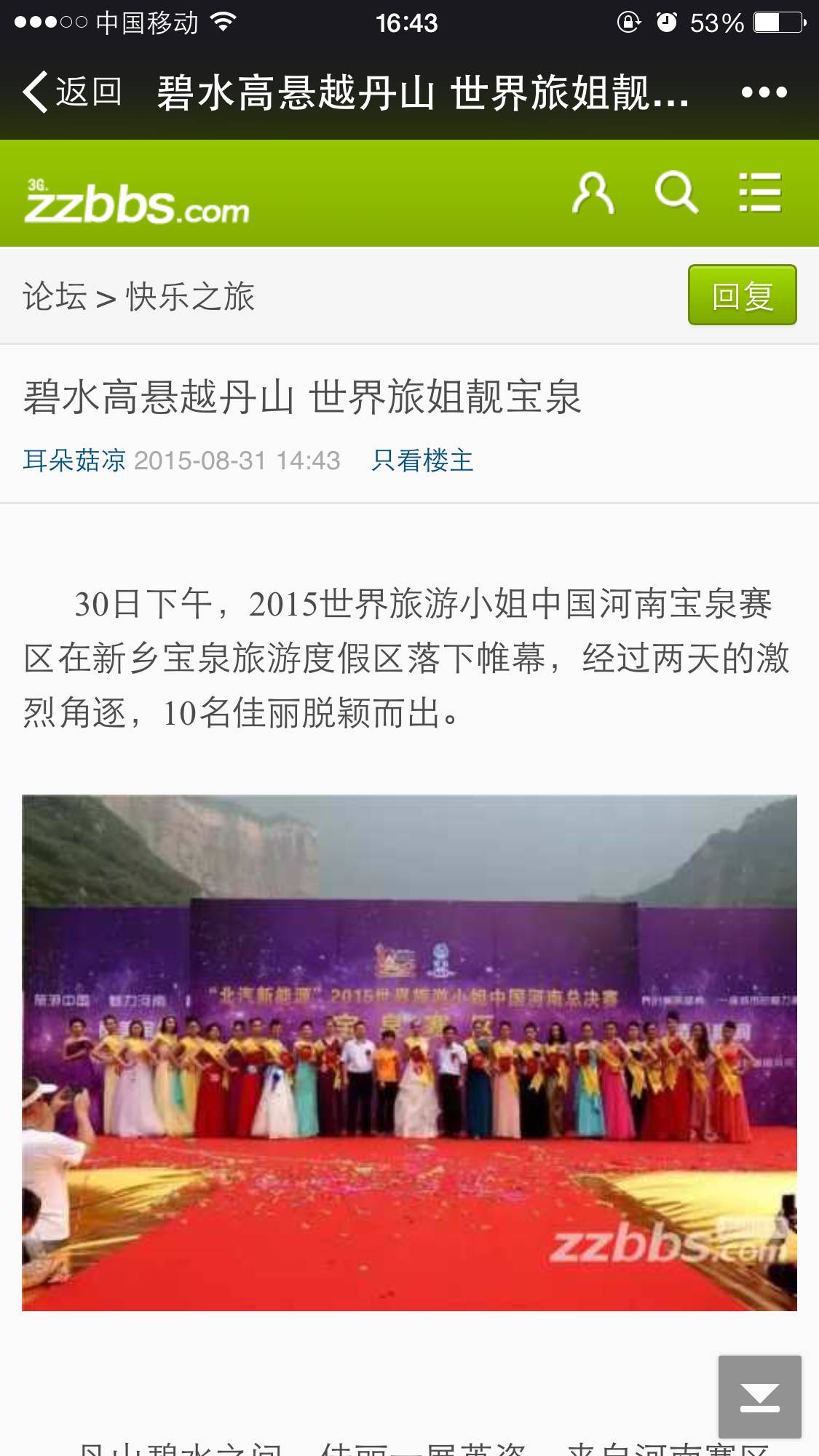Open the list menu icon
This screenshot has width=819, height=1456.
[759, 193]
